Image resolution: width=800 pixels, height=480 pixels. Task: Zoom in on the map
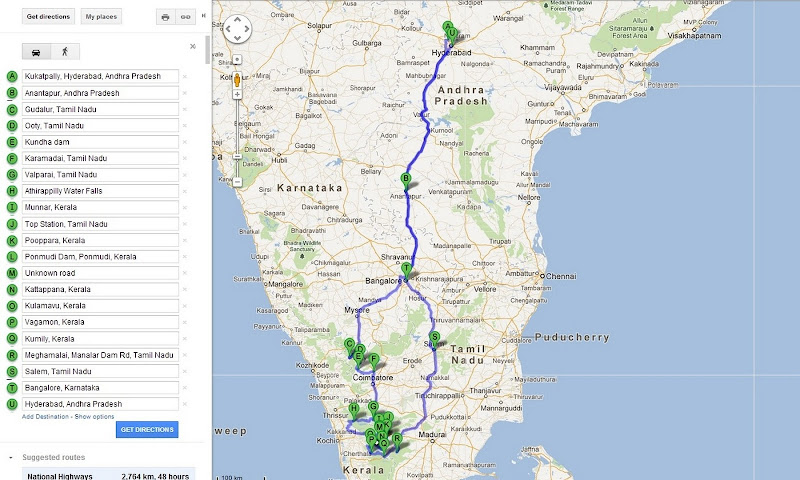click(x=237, y=94)
